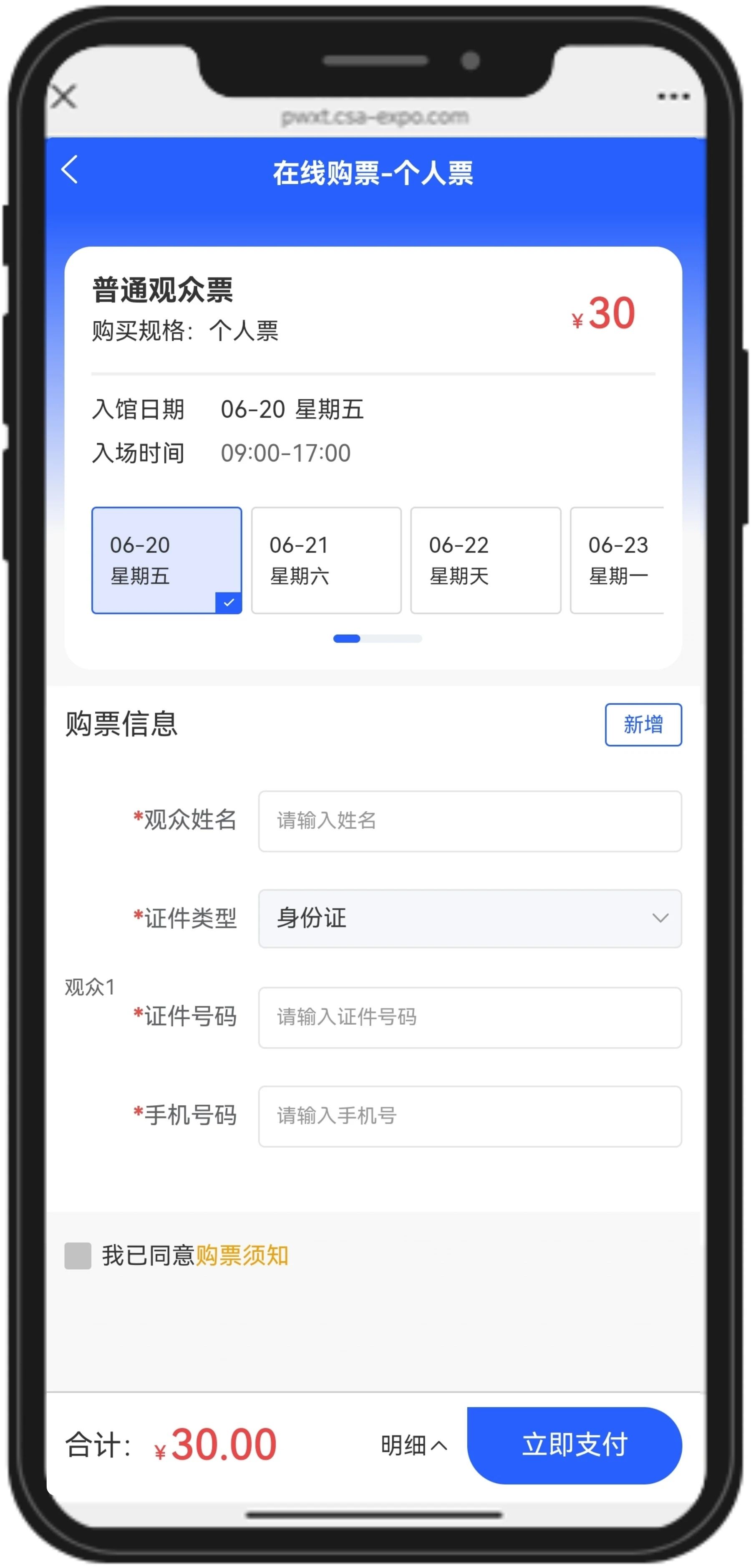
Task: Click the first carousel page indicator dot
Action: coord(346,638)
